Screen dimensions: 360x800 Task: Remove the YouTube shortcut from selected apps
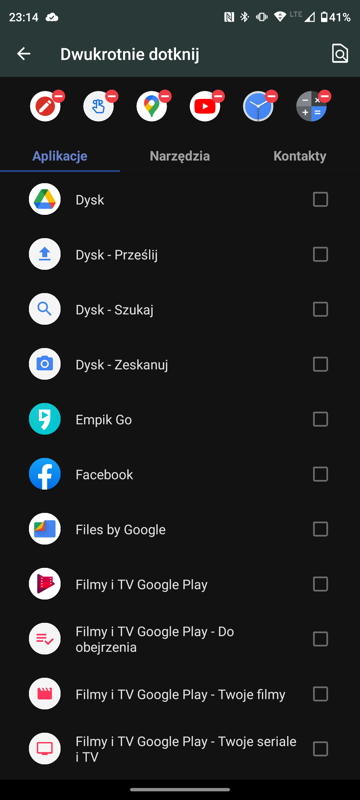pyautogui.click(x=218, y=96)
